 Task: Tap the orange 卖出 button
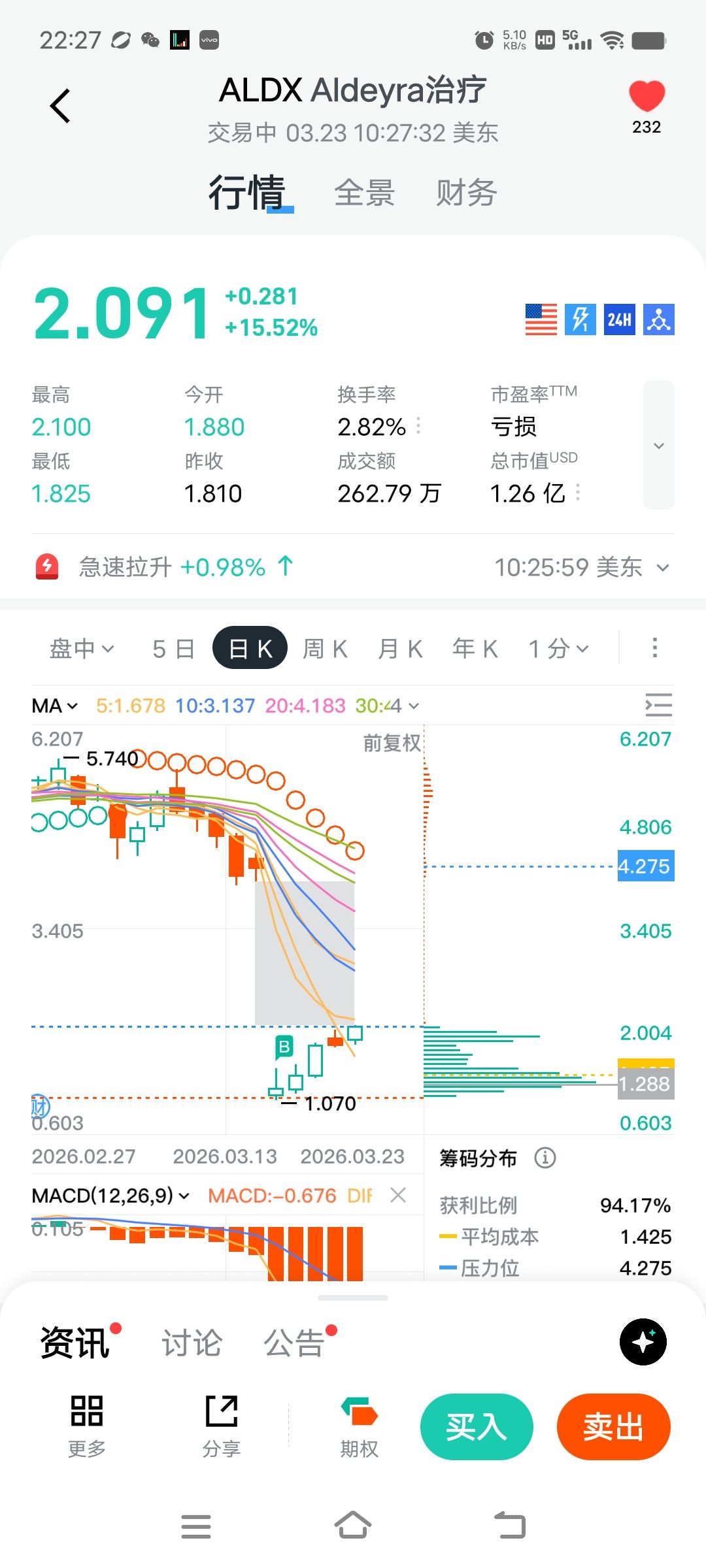click(613, 1427)
